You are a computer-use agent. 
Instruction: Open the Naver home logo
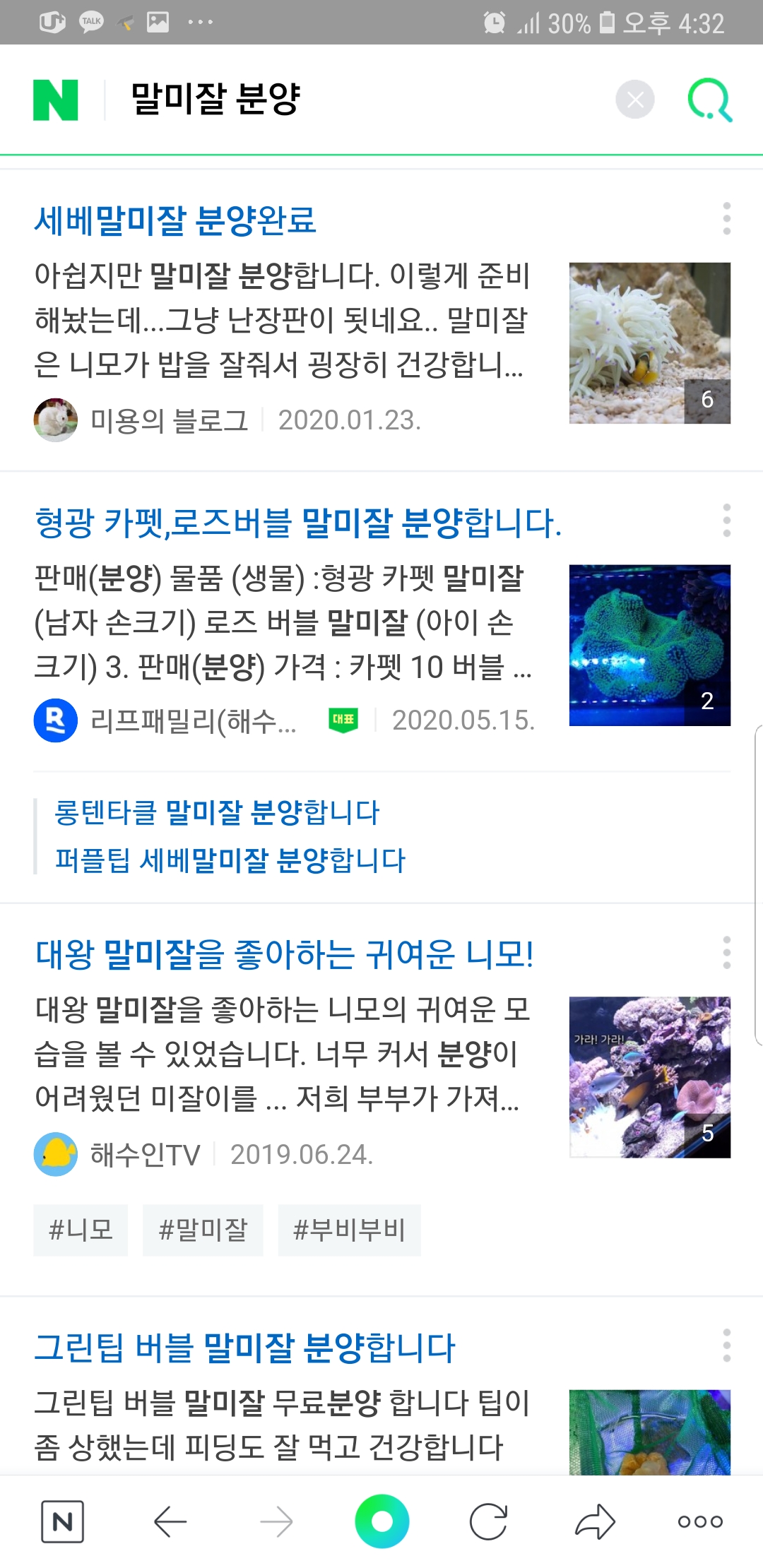pos(55,100)
